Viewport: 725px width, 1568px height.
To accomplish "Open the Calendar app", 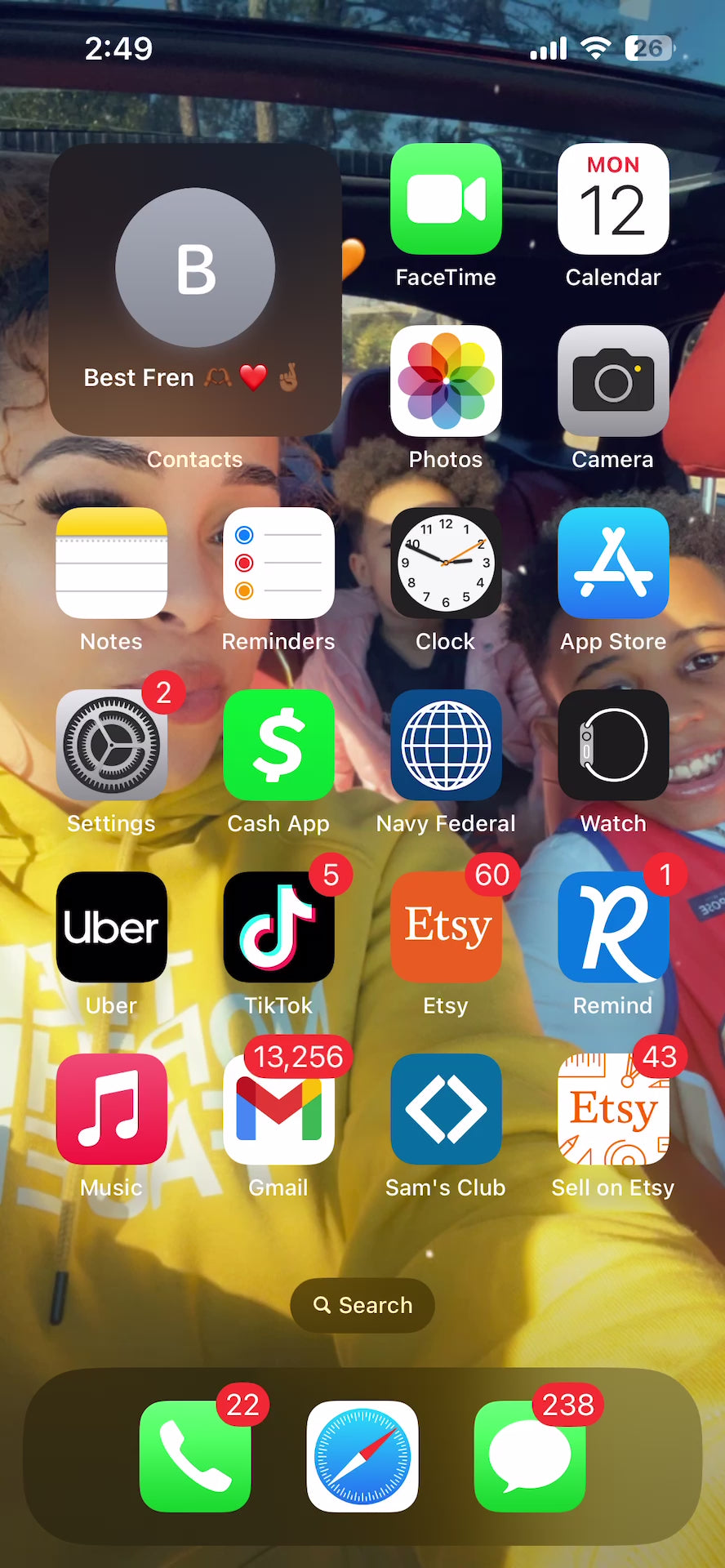I will tap(613, 199).
